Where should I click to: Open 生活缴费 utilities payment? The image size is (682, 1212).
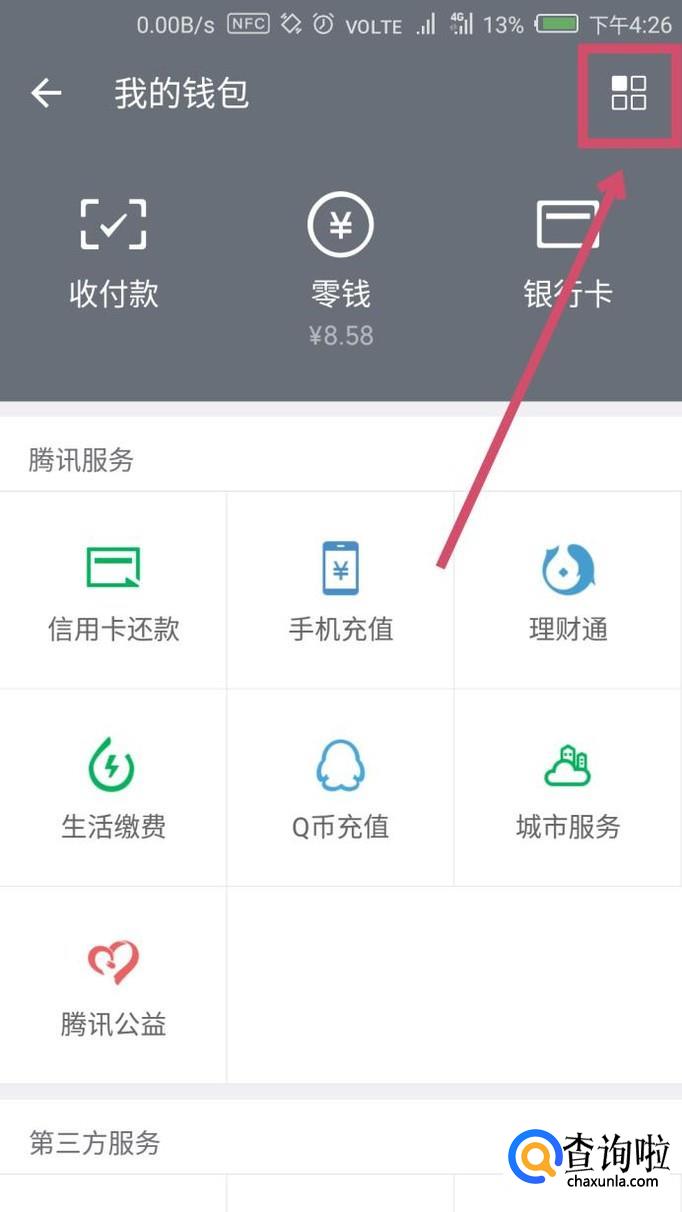pyautogui.click(x=113, y=787)
